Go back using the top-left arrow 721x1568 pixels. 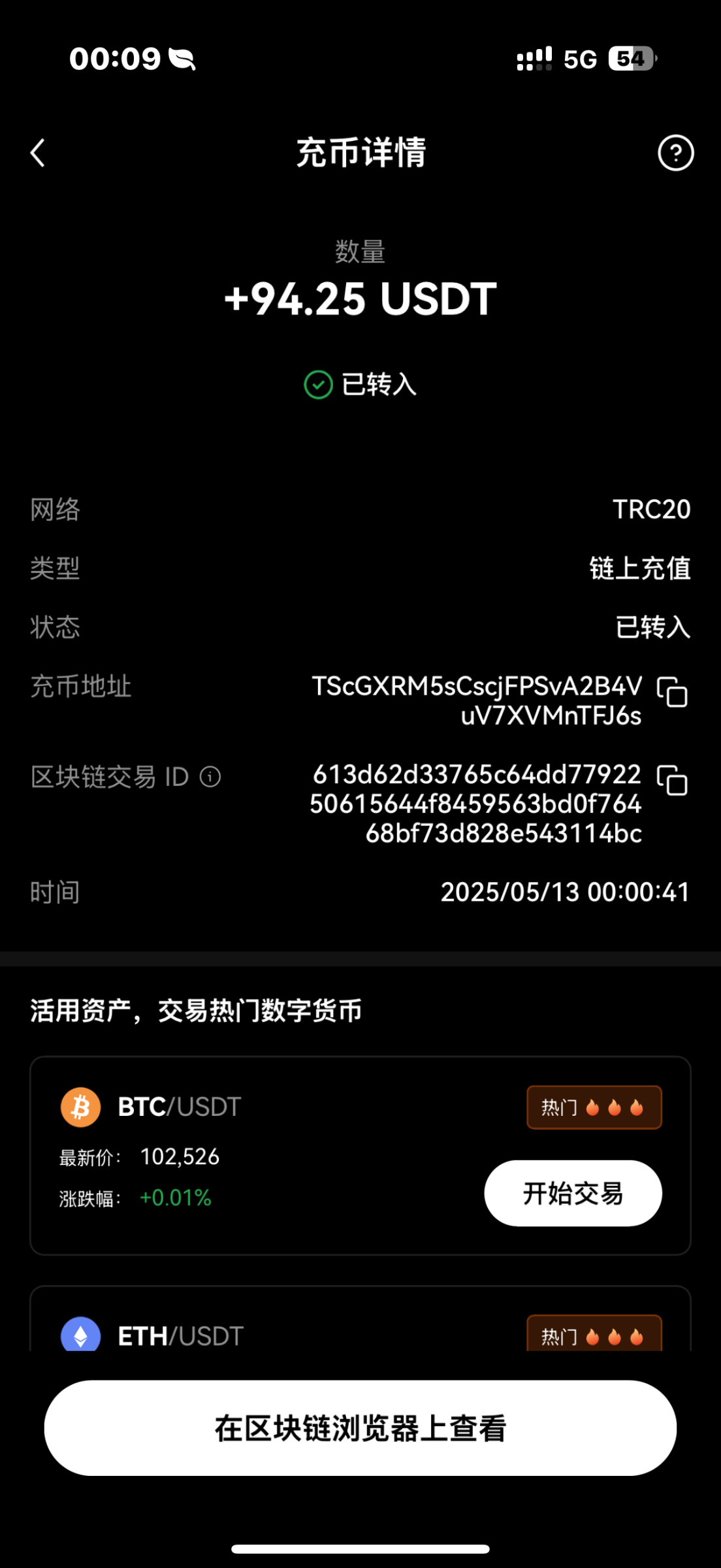pyautogui.click(x=38, y=153)
